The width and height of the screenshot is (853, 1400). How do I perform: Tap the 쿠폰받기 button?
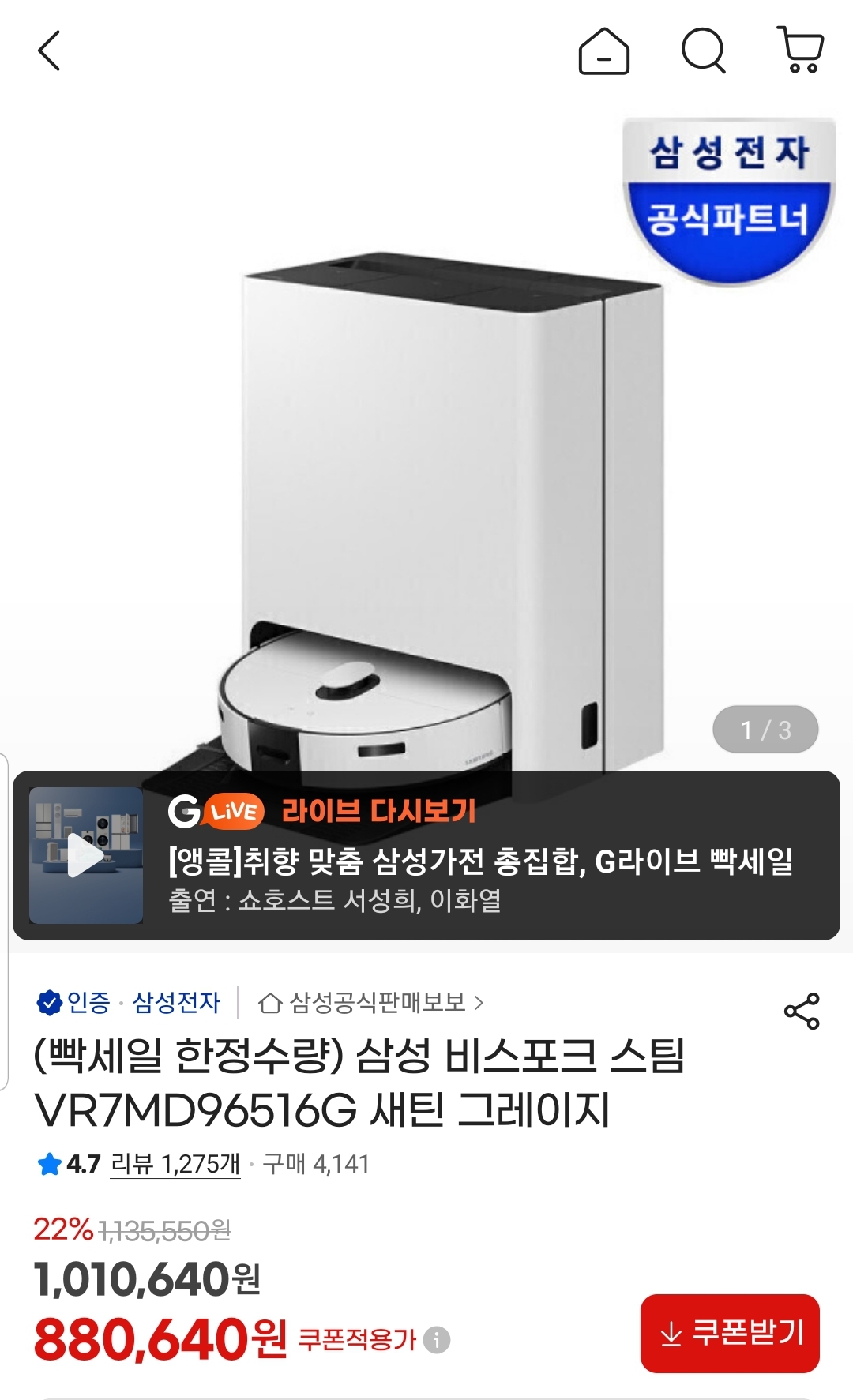click(x=730, y=1334)
